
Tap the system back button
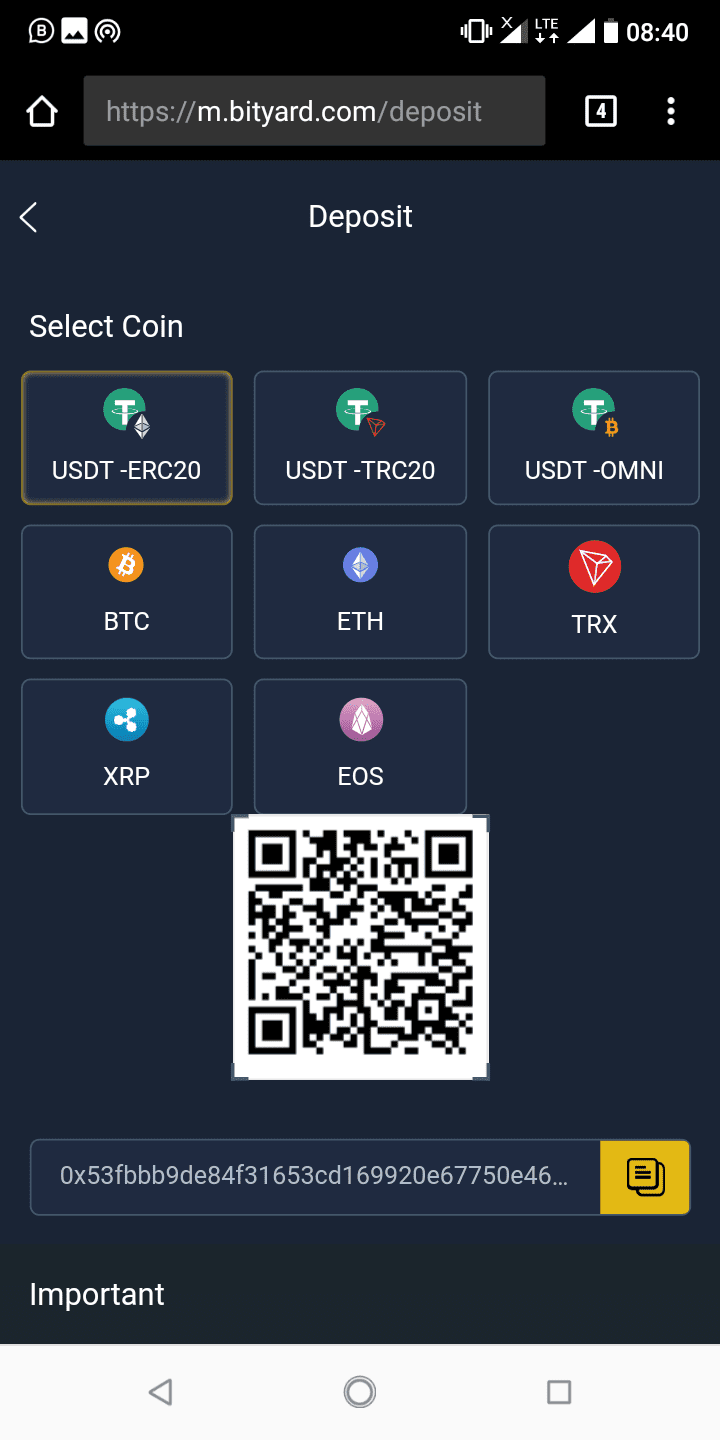(x=160, y=1391)
